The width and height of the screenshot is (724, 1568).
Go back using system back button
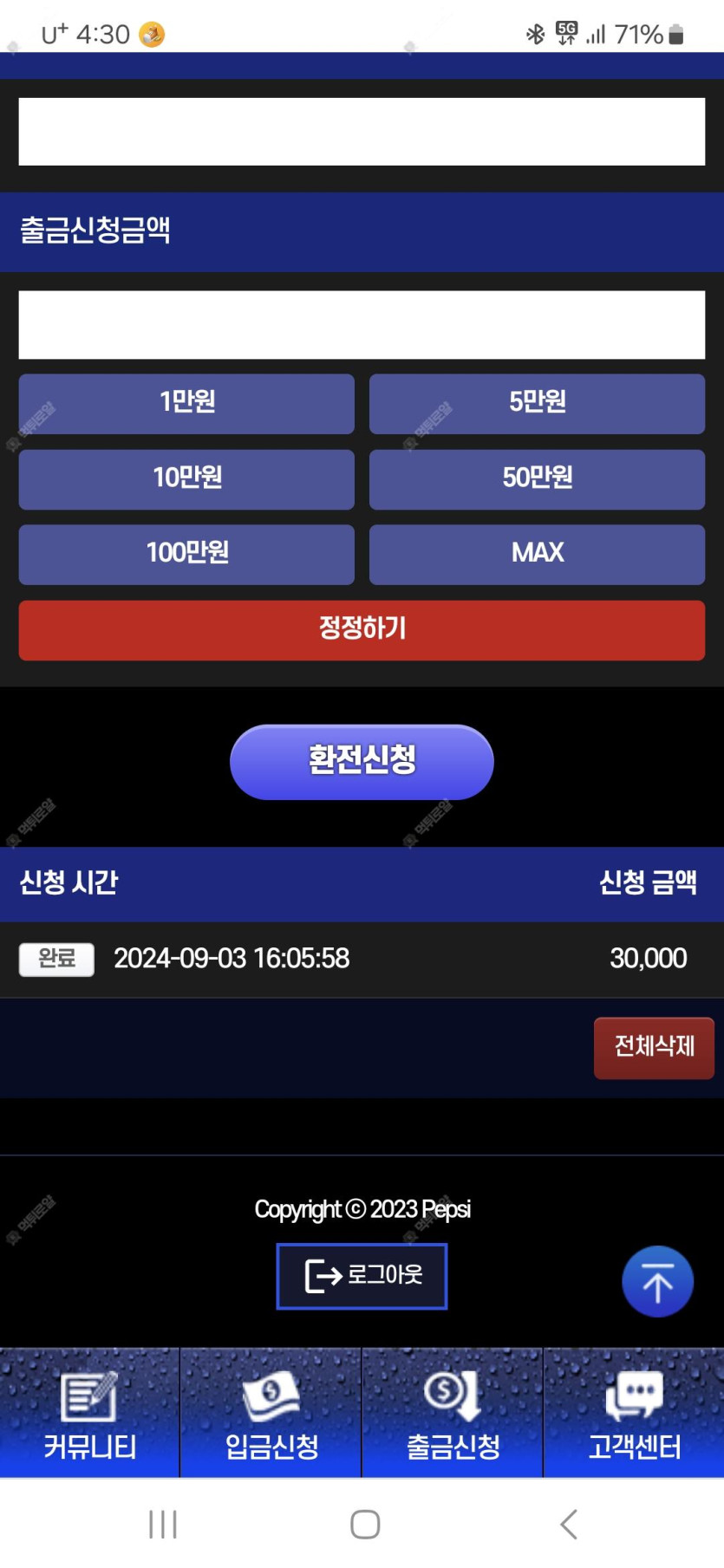pos(569,1524)
